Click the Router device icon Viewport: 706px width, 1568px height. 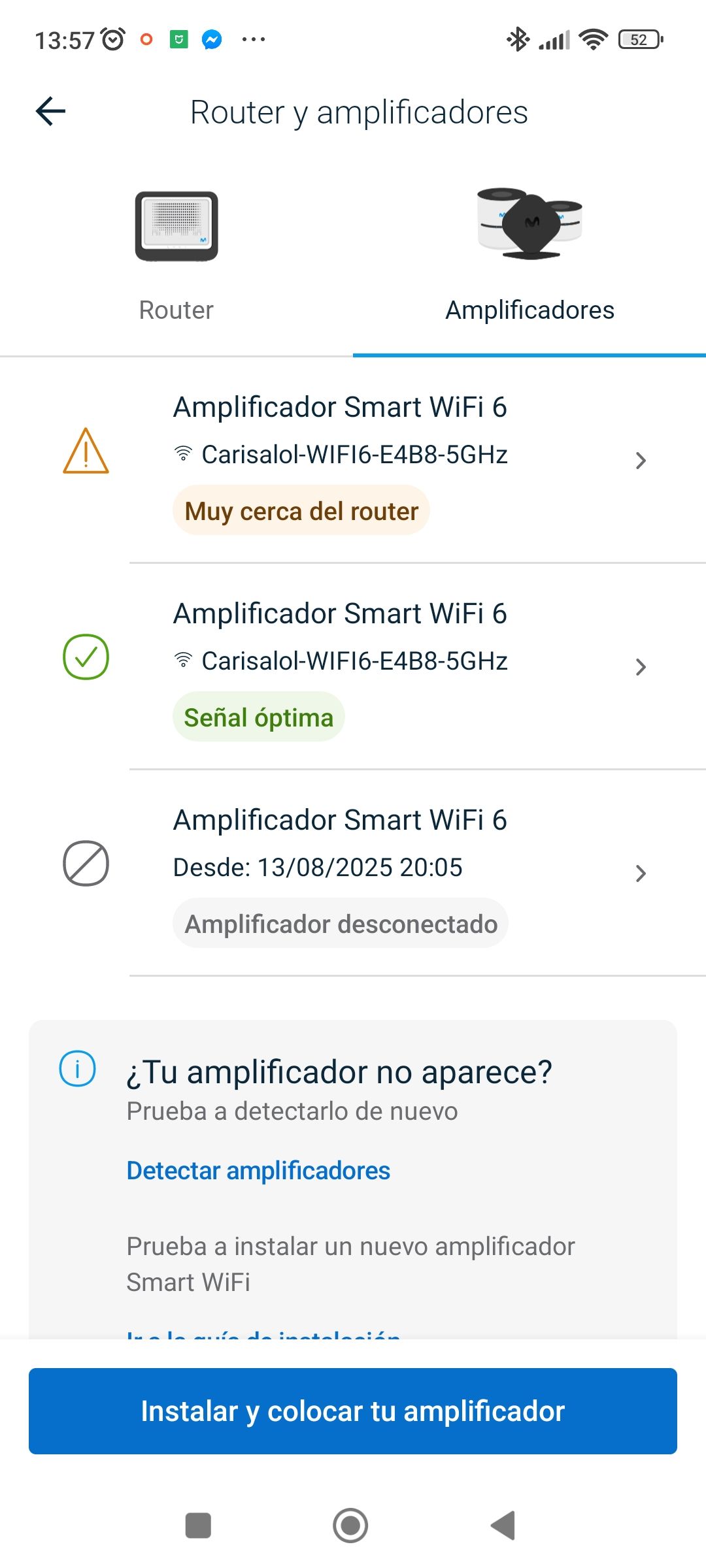pos(175,225)
